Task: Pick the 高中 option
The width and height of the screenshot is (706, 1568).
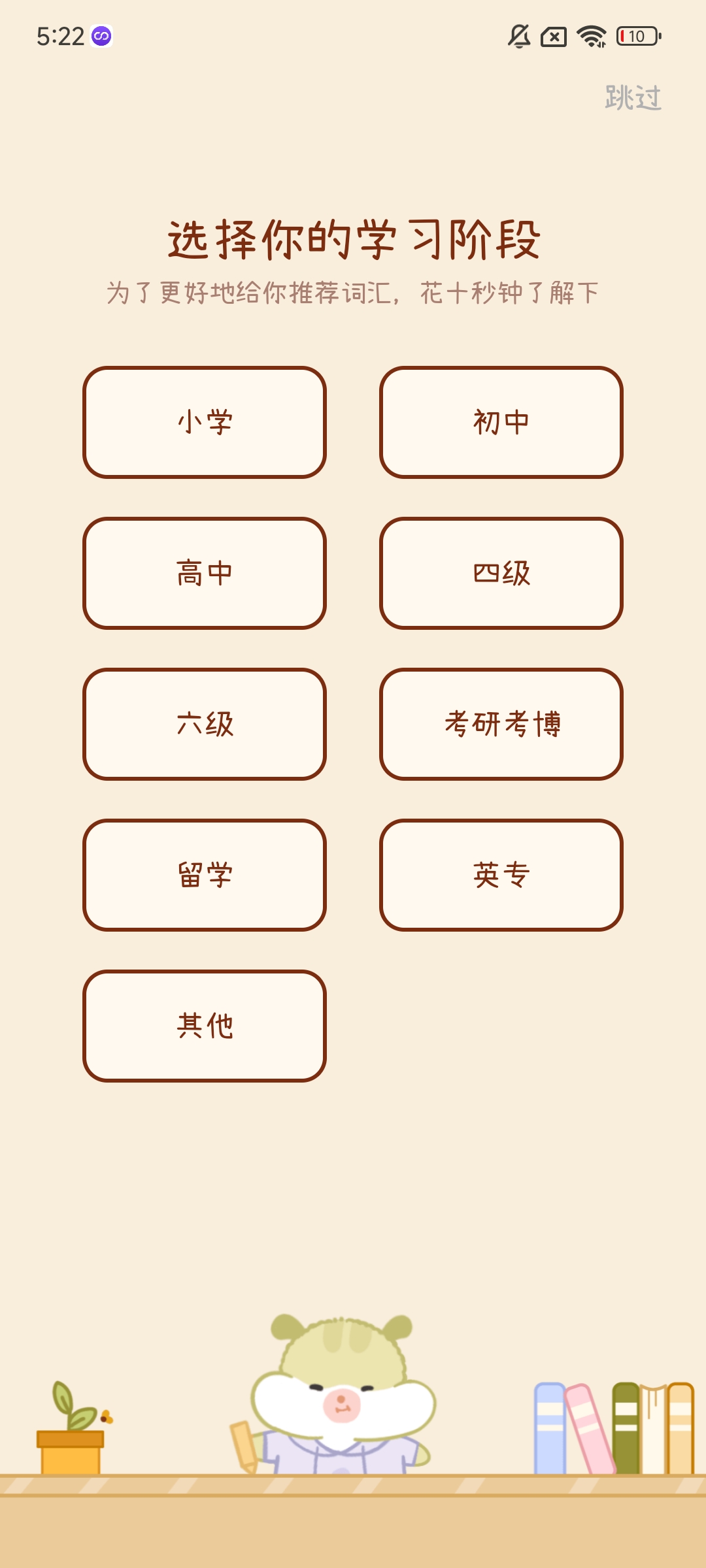Action: click(205, 573)
